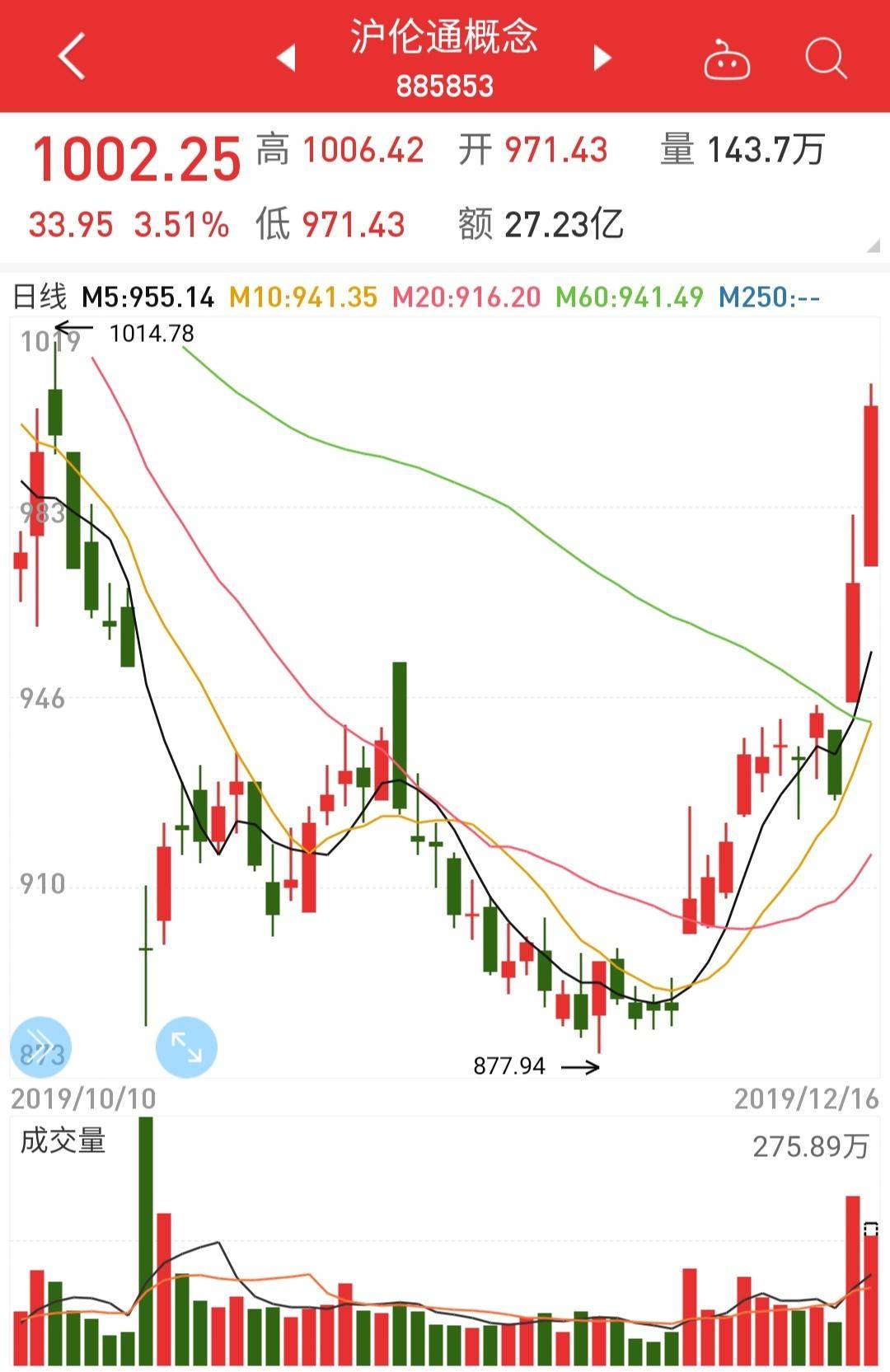Viewport: 890px width, 1372px height.
Task: Expand more quote details corner triangle
Action: pyautogui.click(x=874, y=246)
